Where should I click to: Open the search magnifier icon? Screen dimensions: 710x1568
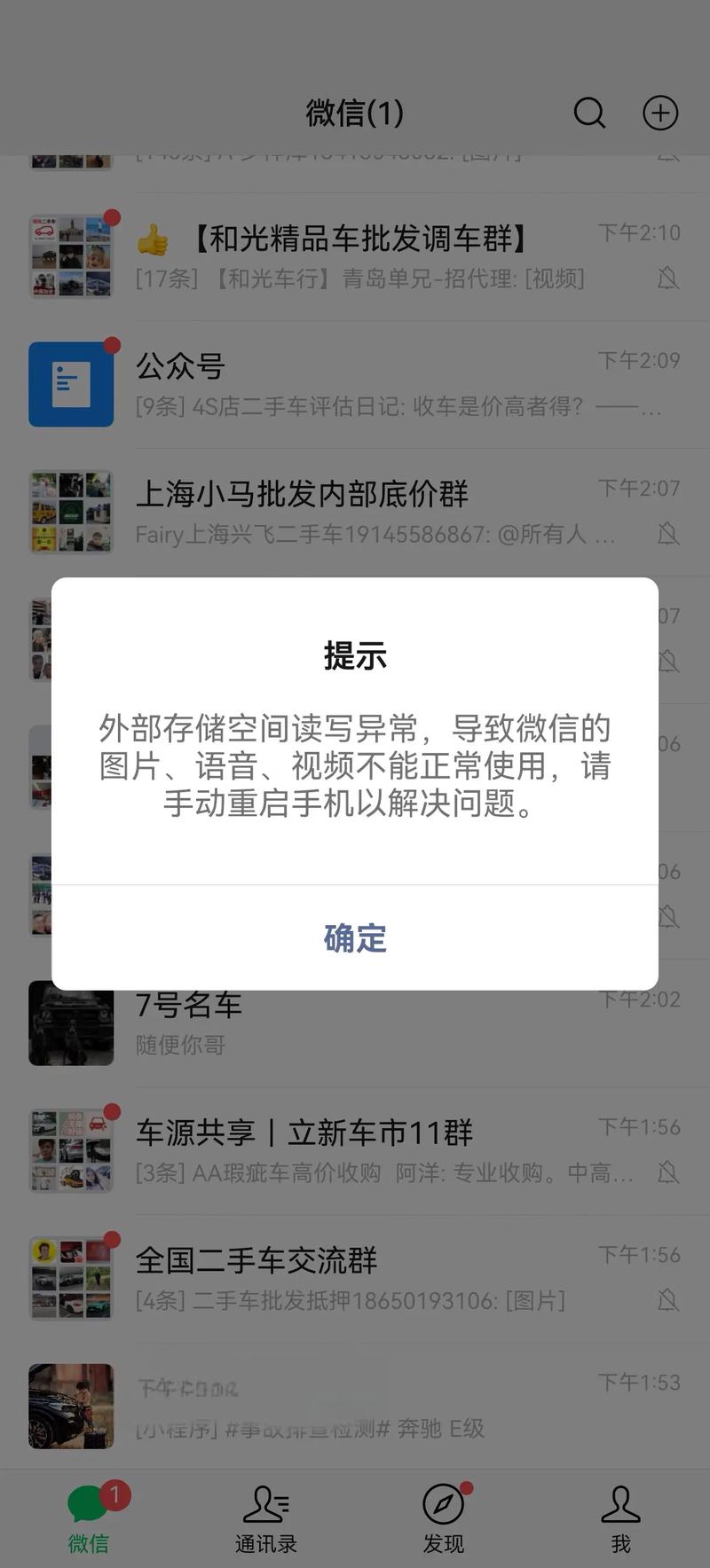pos(589,114)
